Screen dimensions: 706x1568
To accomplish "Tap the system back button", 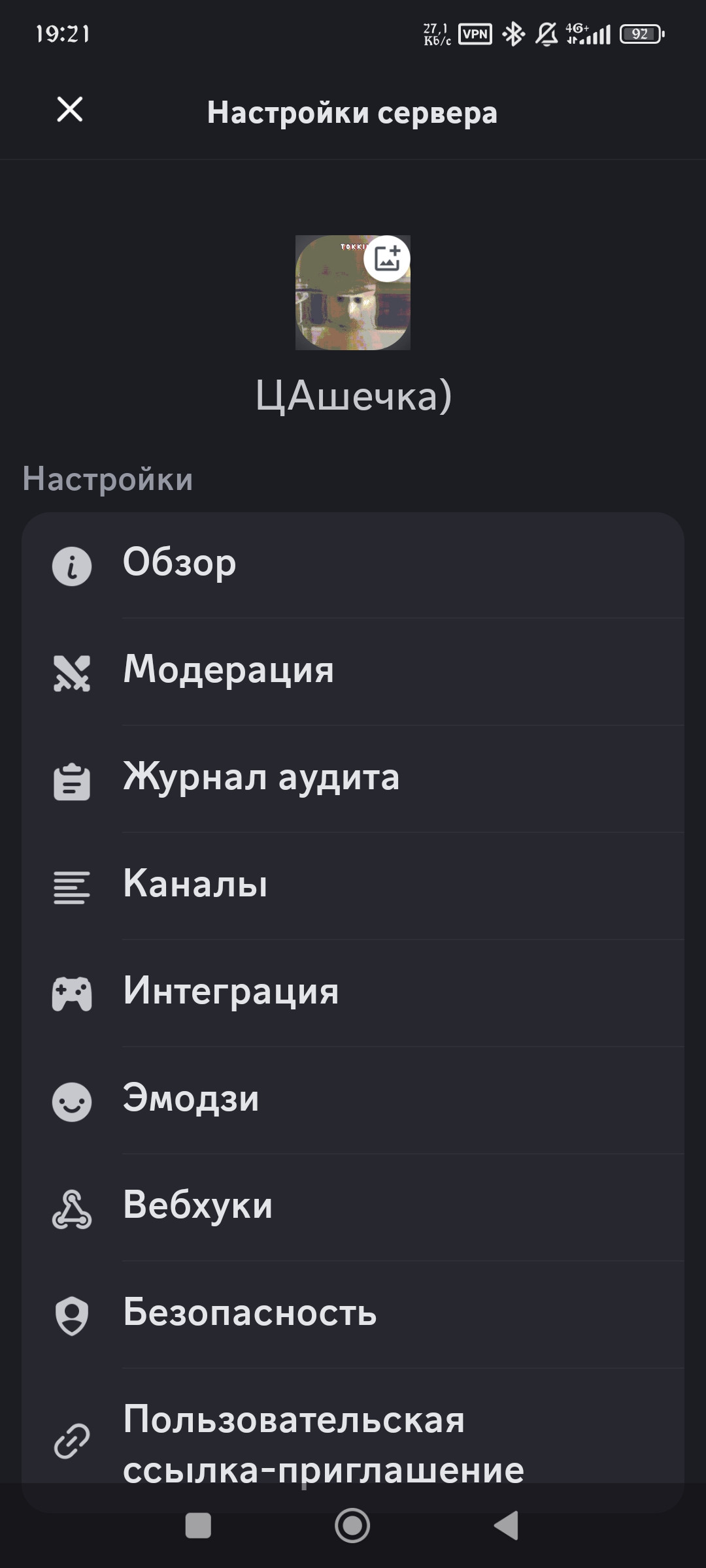I will tap(507, 1526).
